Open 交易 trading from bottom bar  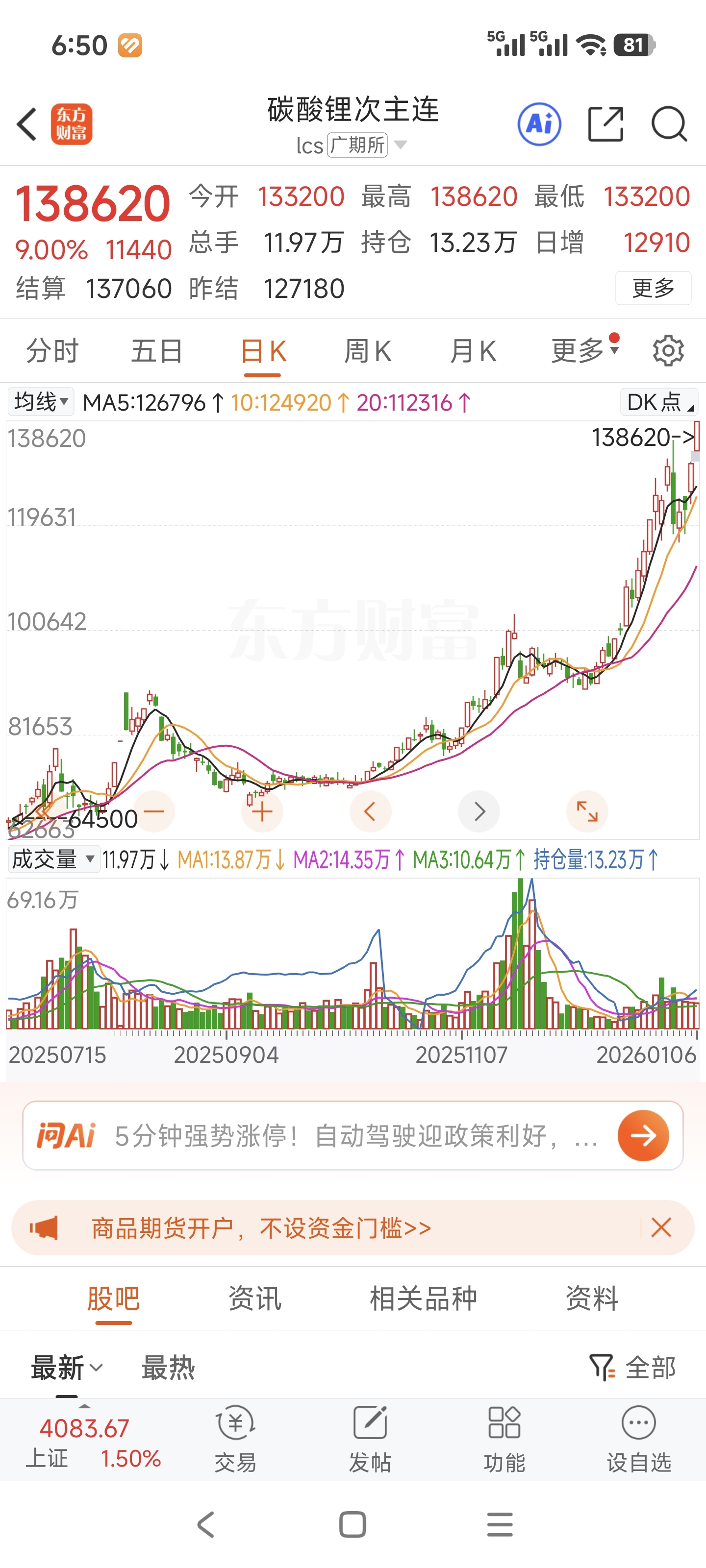(x=236, y=1437)
